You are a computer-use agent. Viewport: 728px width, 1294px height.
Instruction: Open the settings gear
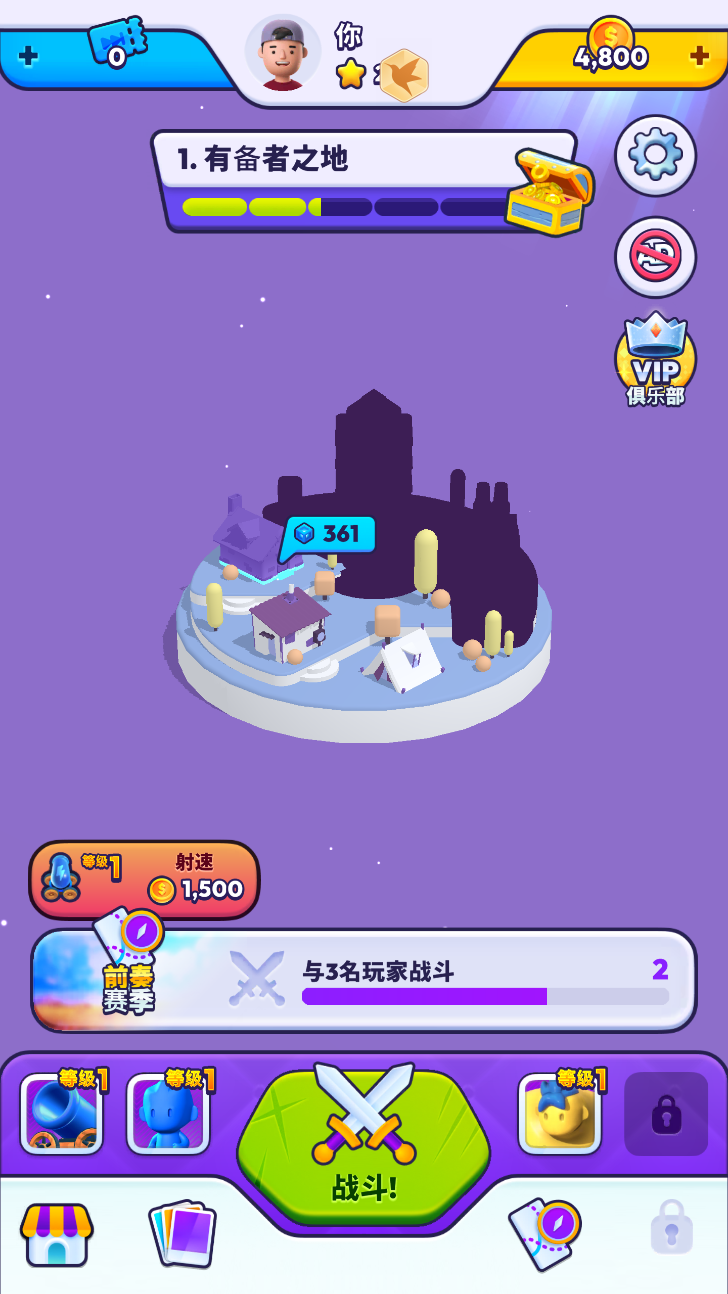[x=655, y=156]
